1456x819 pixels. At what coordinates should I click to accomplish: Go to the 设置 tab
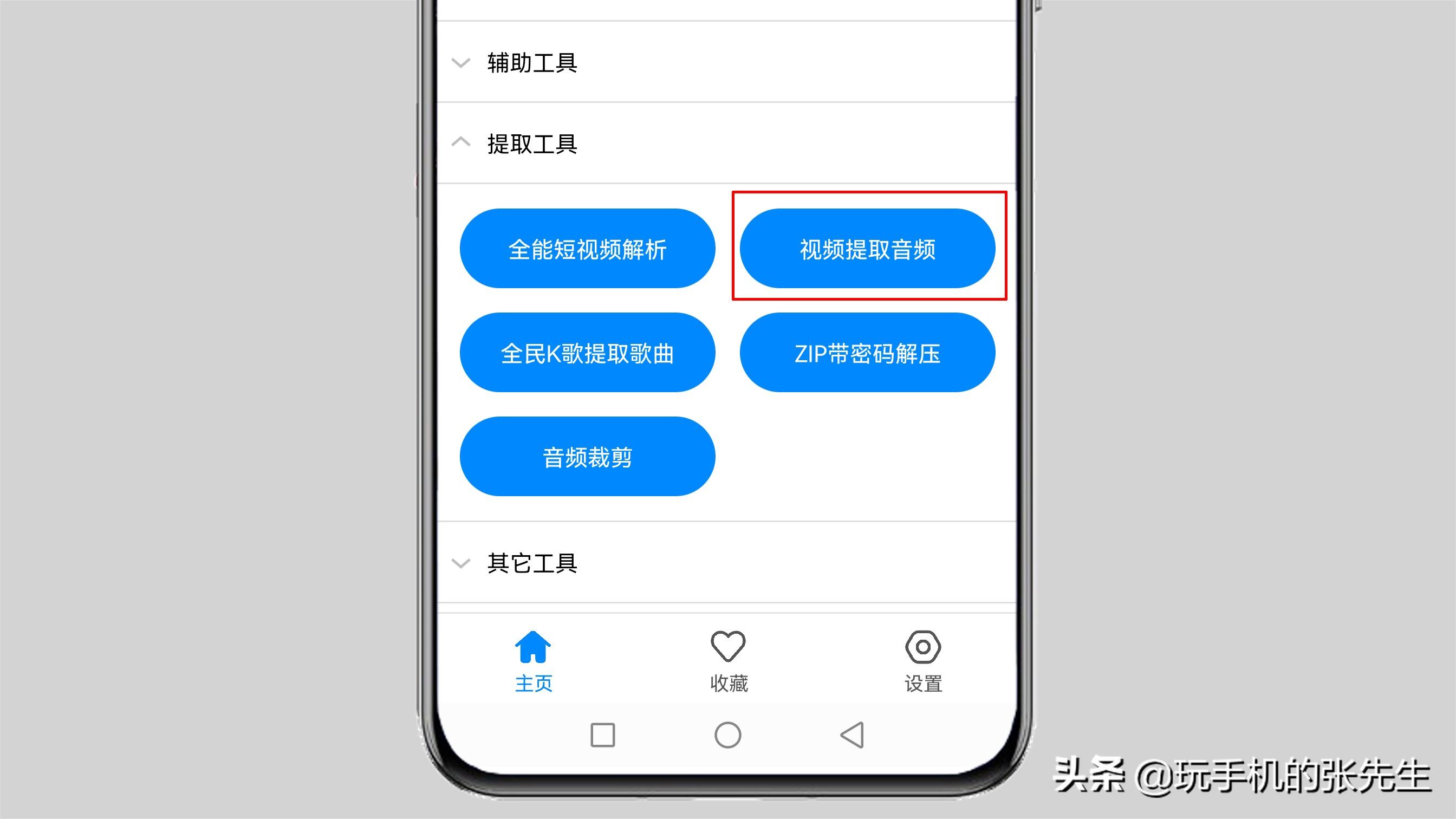(x=922, y=661)
